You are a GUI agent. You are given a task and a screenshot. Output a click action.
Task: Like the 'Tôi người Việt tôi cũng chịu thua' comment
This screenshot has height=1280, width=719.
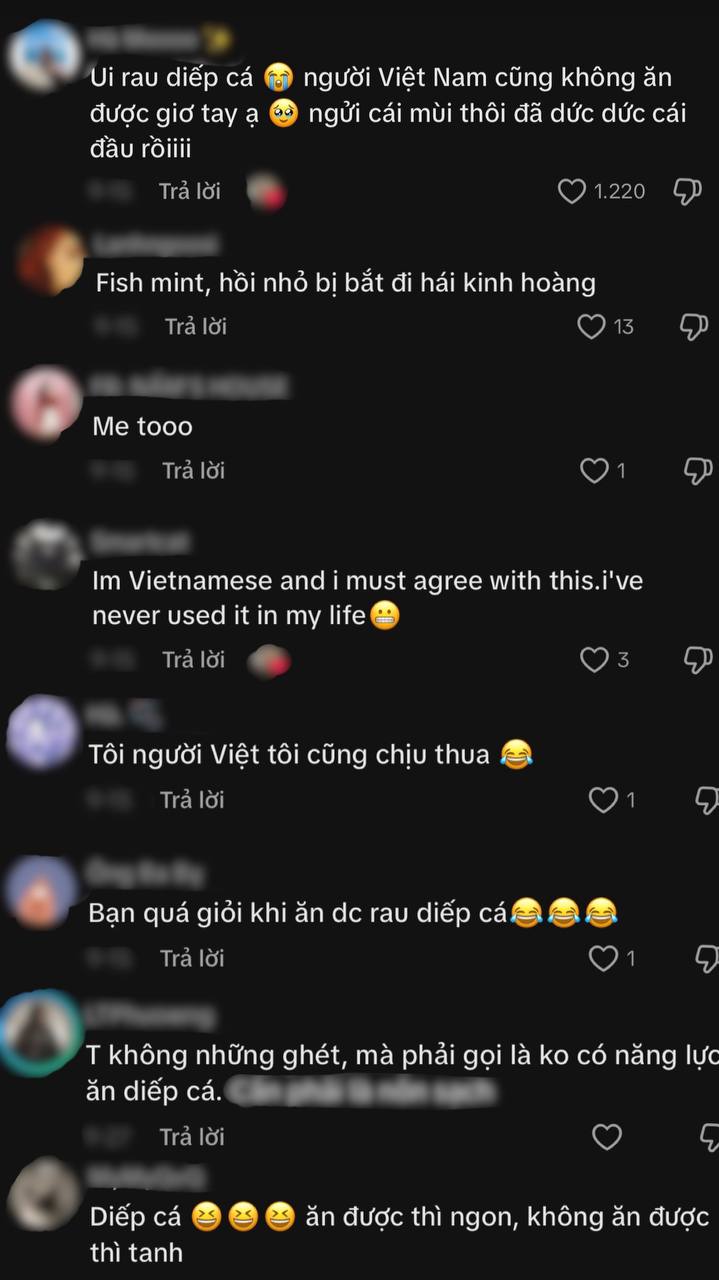(602, 800)
